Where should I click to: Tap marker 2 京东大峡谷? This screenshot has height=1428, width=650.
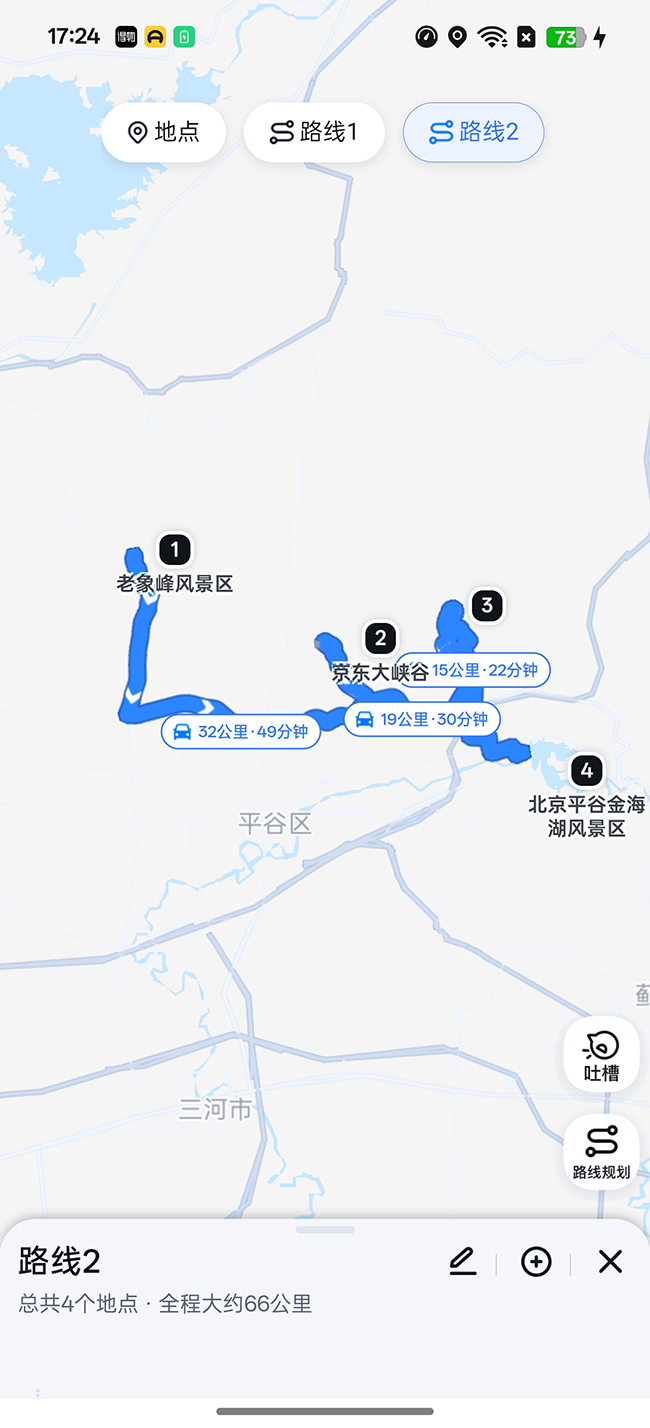pos(379,638)
